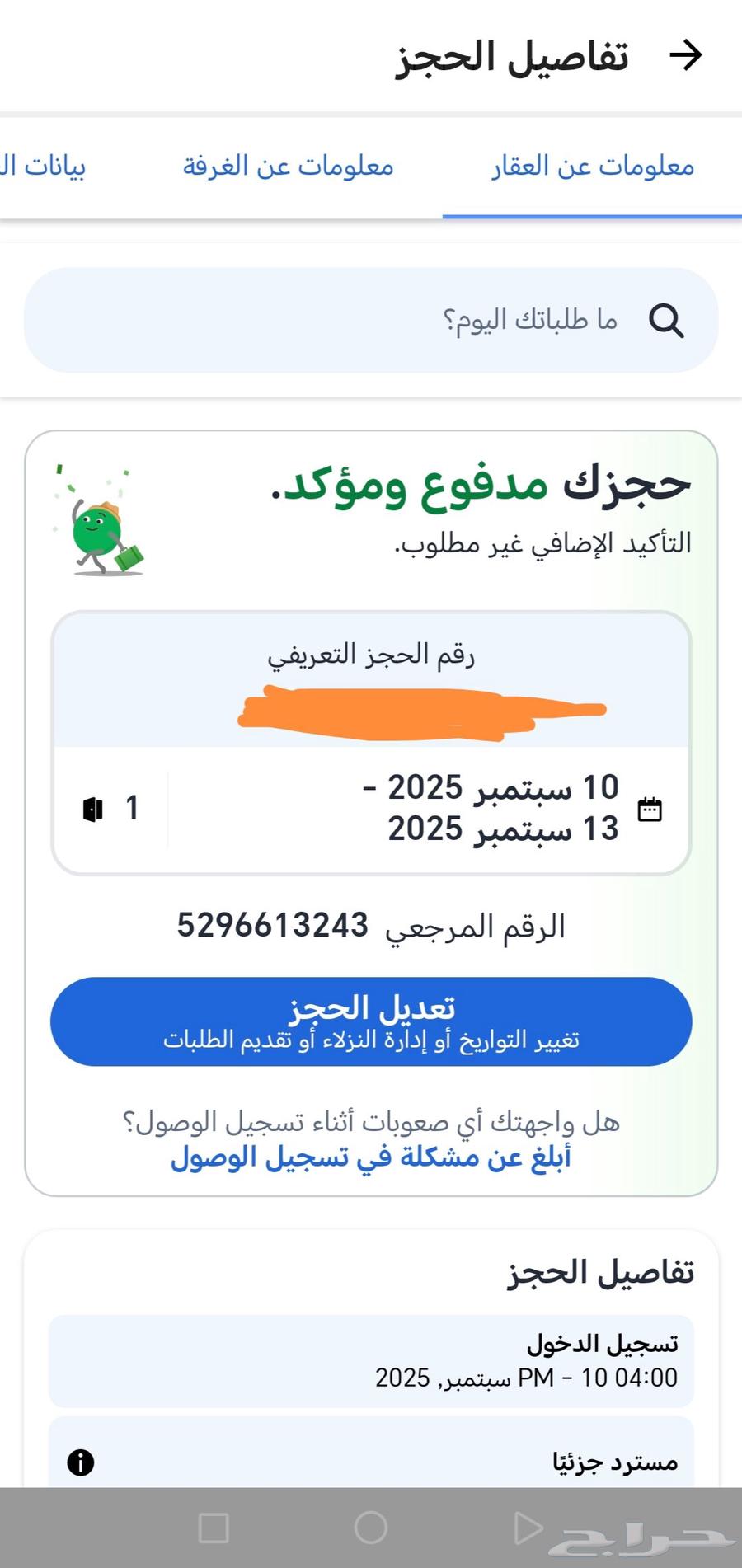Click the calendar icon beside the booking dates
Image resolution: width=742 pixels, height=1568 pixels.
pos(651,808)
